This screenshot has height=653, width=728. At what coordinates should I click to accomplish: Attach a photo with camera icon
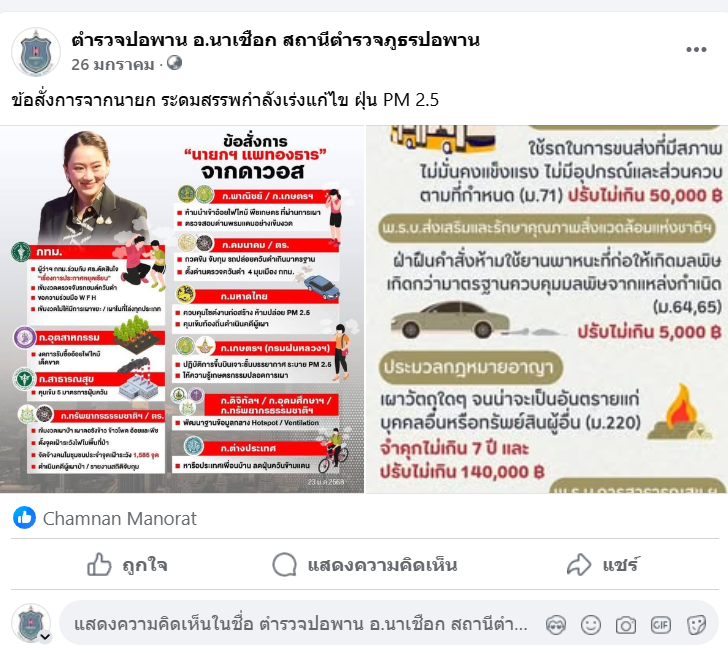(x=626, y=625)
